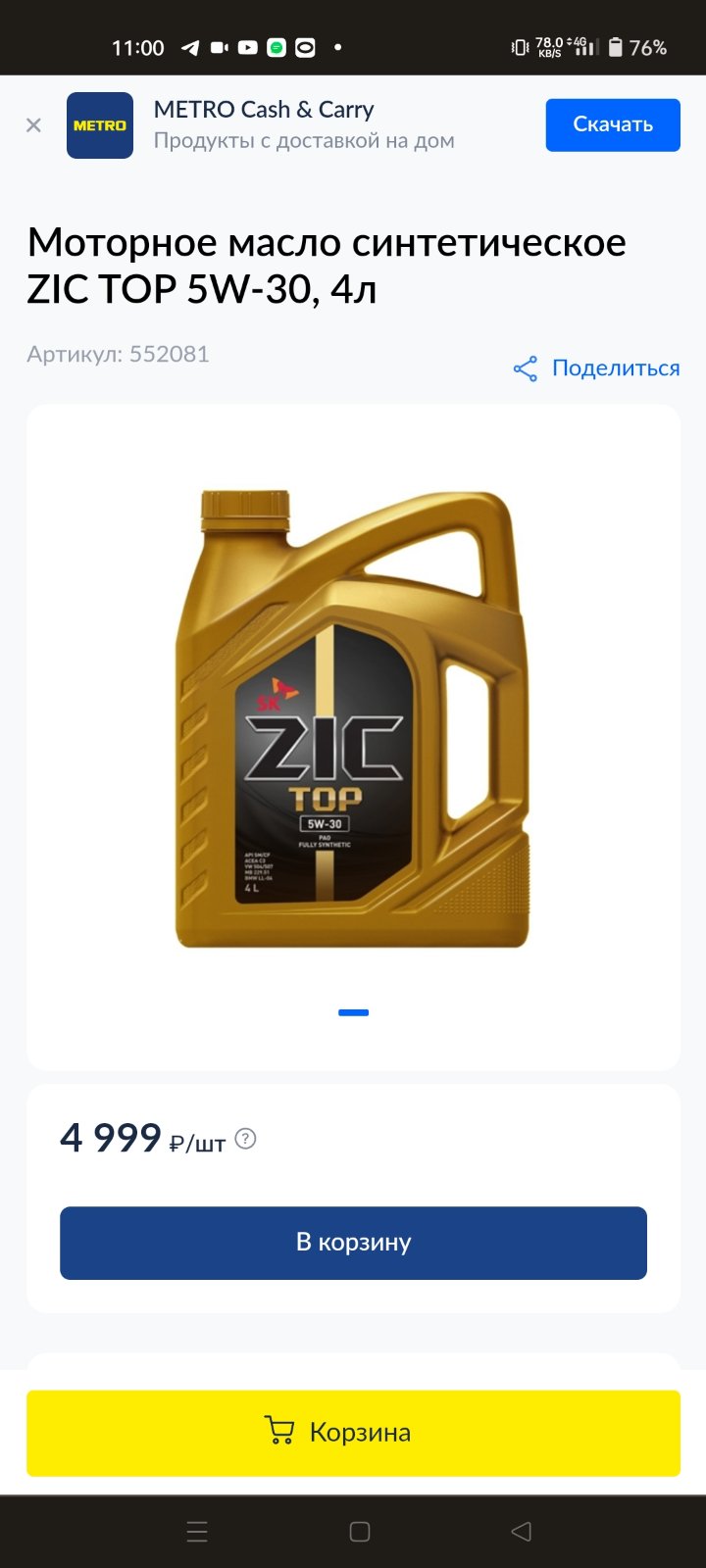Open the yellow Корзина cart button

353,1433
